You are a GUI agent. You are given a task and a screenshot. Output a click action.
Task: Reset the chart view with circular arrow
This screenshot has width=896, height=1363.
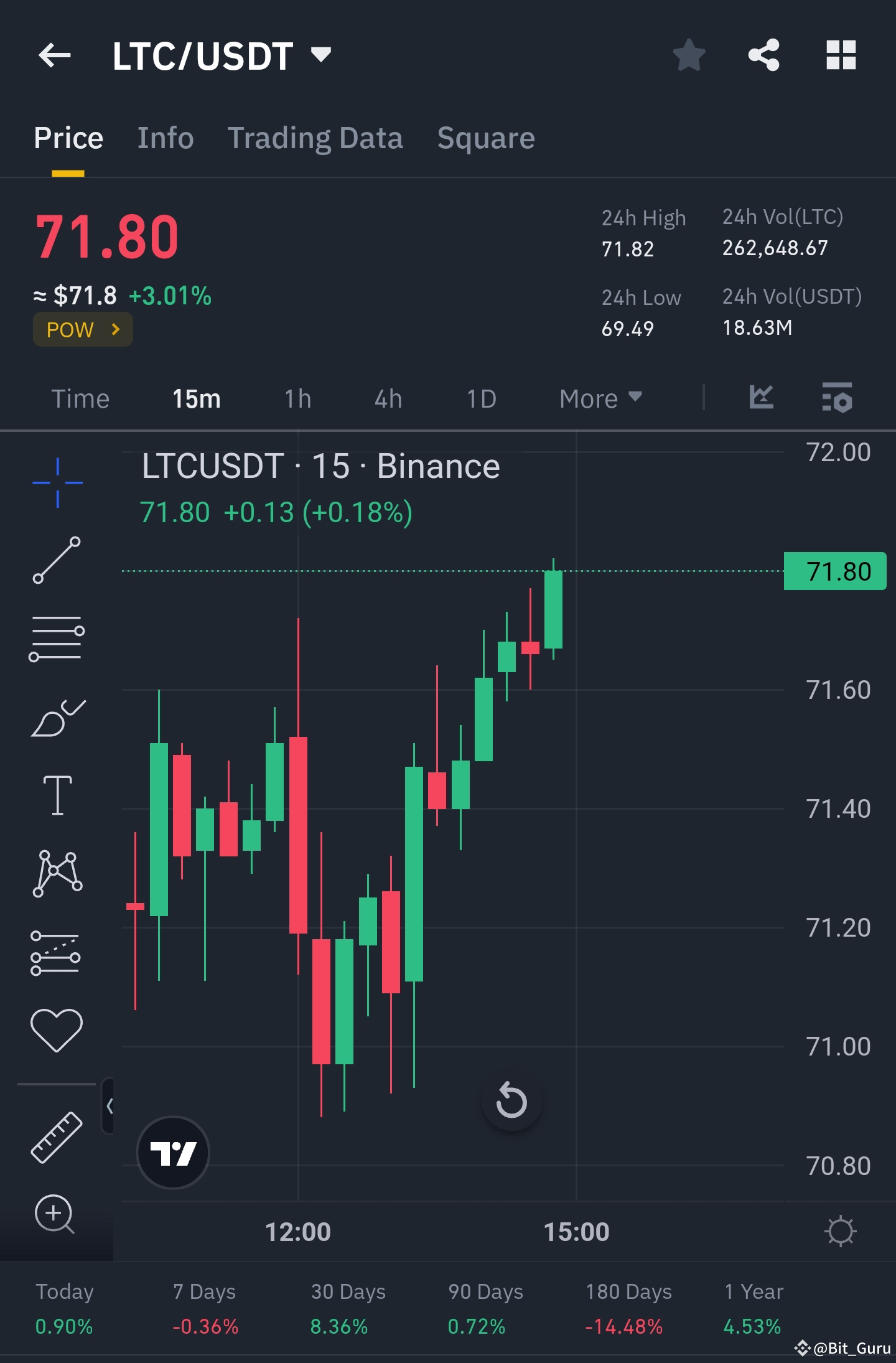[511, 1100]
